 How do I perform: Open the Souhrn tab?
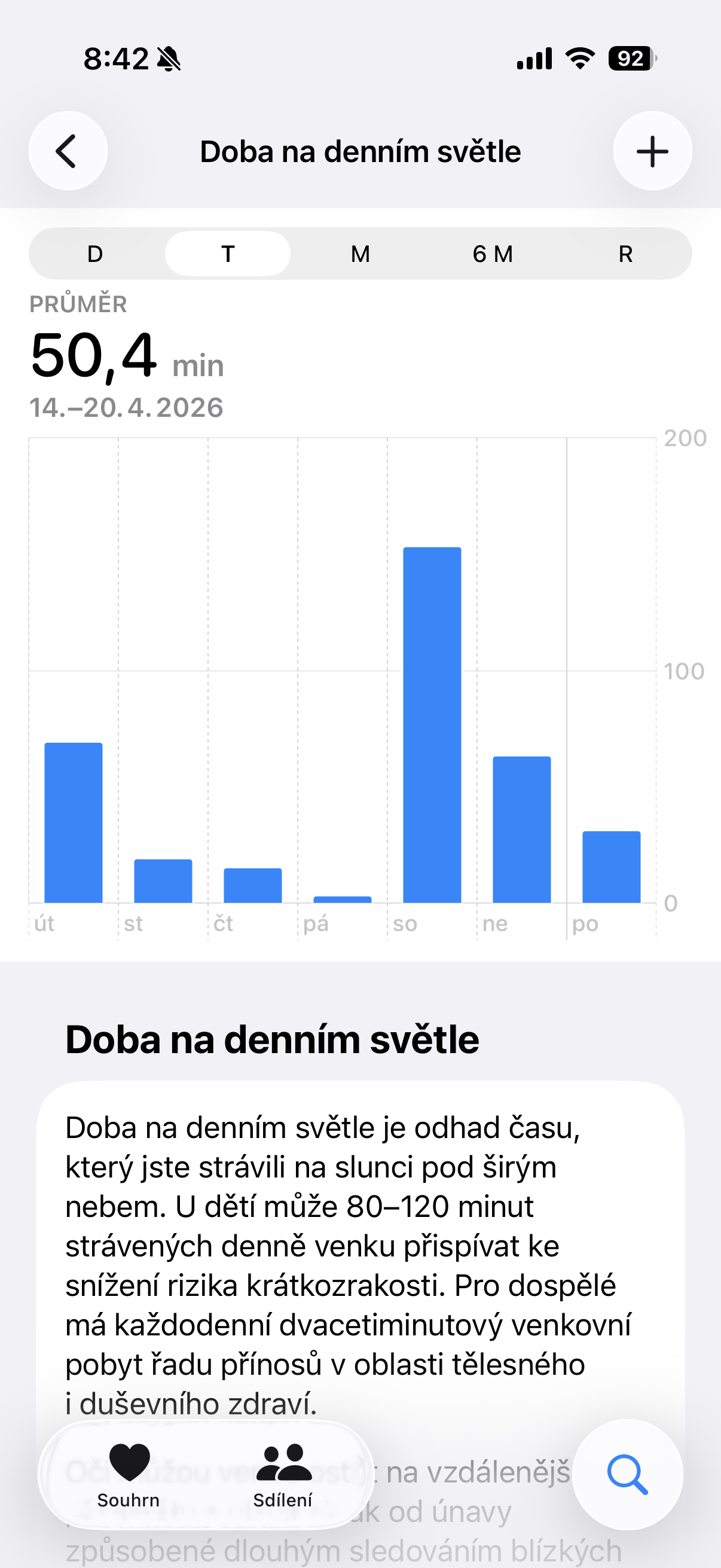(129, 1475)
